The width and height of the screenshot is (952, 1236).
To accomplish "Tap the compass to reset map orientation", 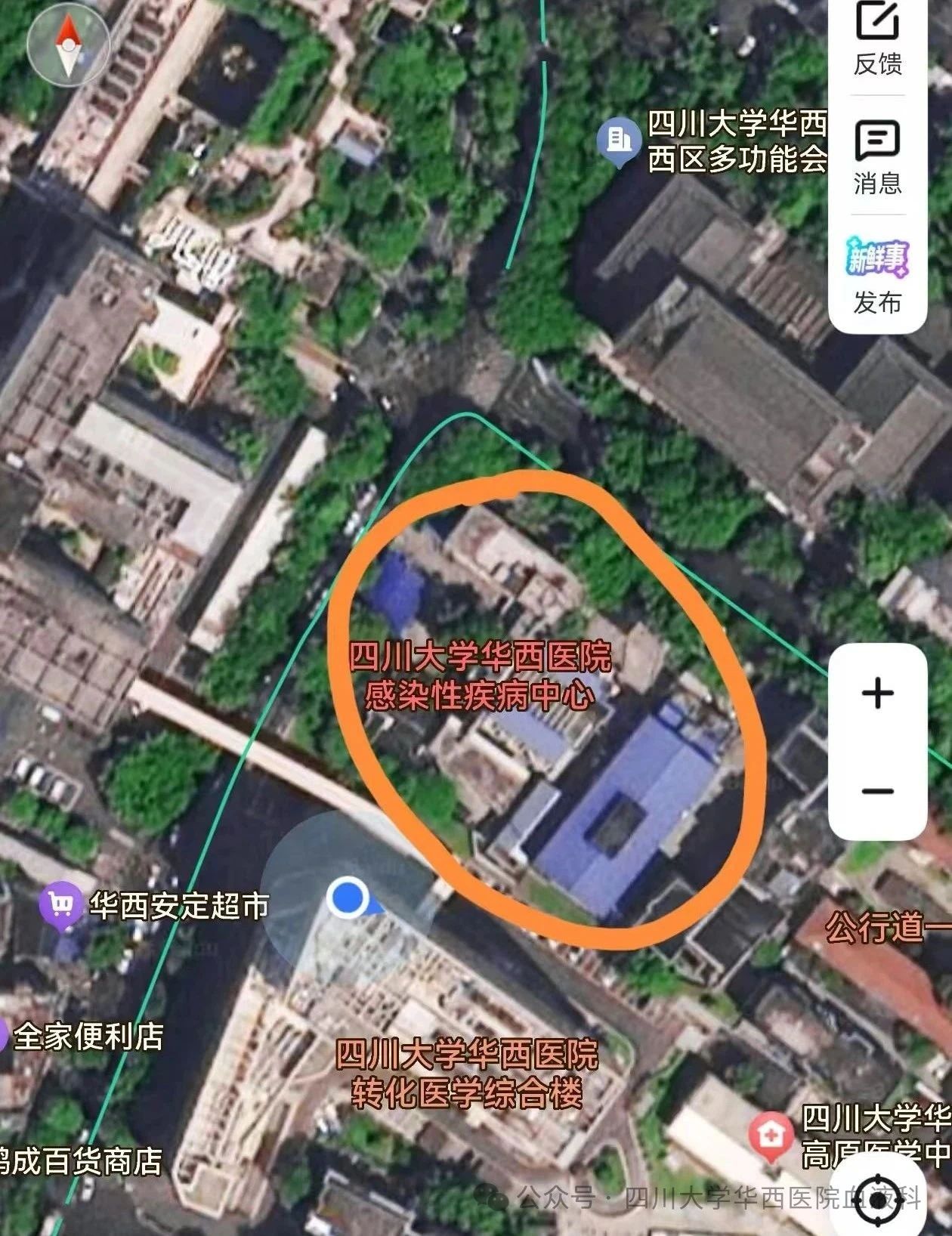I will point(69,45).
